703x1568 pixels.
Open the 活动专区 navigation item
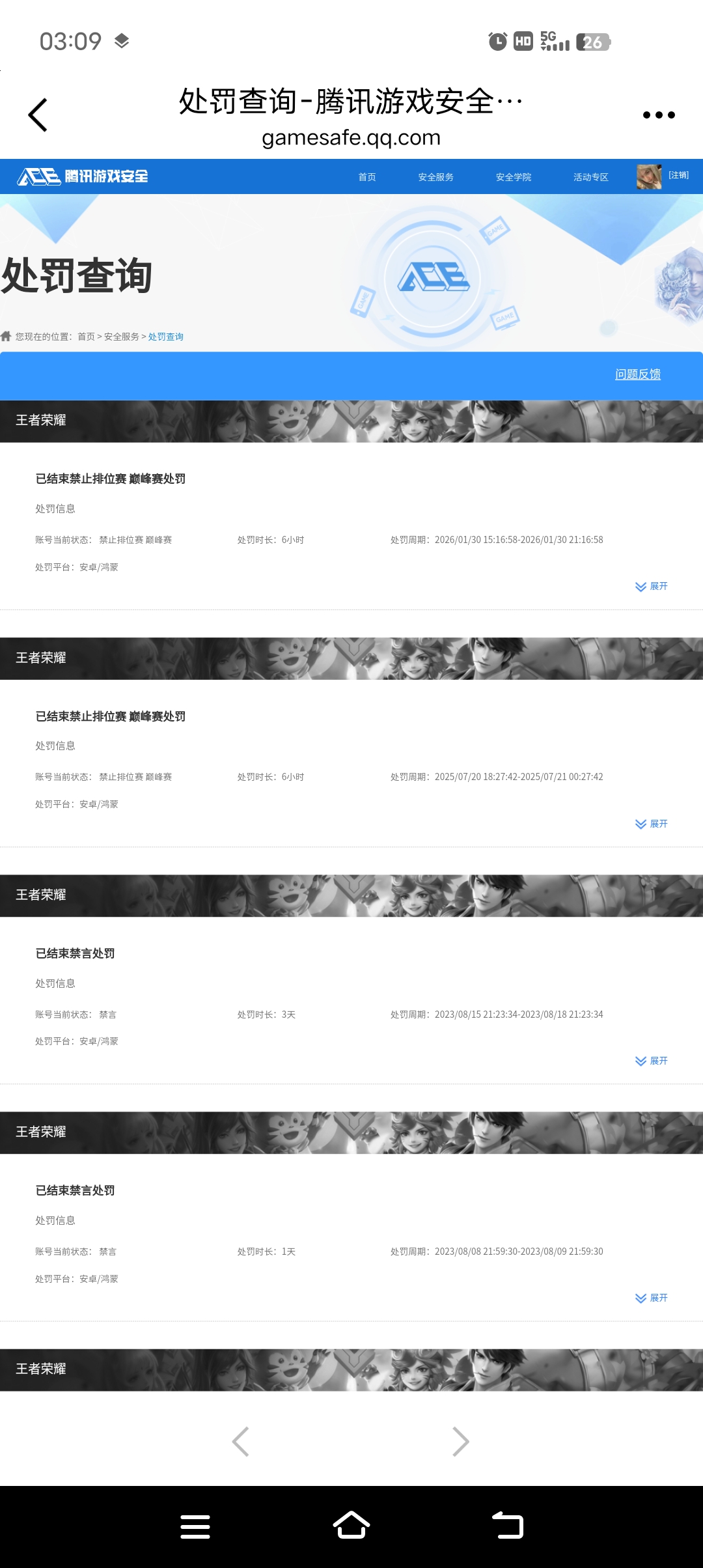[x=590, y=176]
